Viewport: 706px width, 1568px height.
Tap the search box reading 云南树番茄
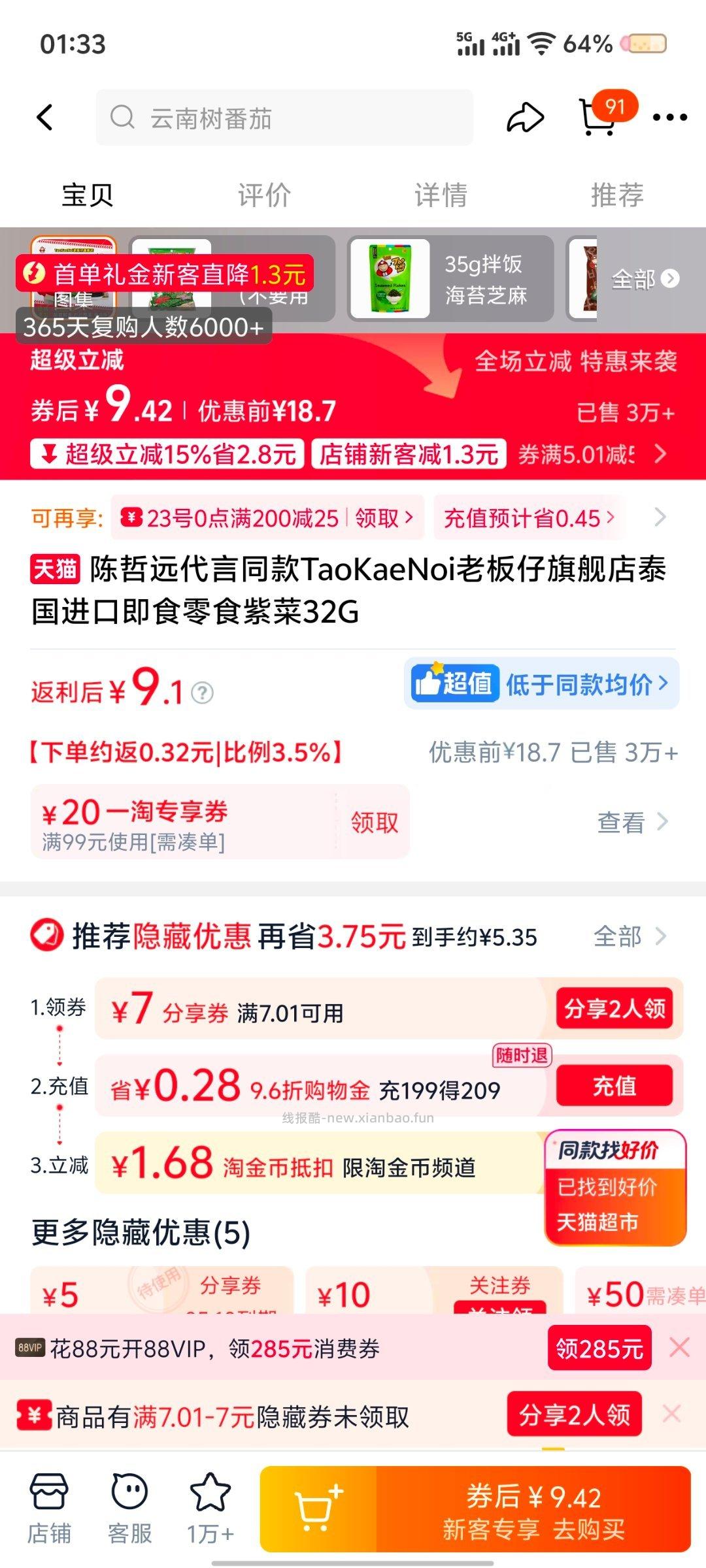pyautogui.click(x=284, y=118)
